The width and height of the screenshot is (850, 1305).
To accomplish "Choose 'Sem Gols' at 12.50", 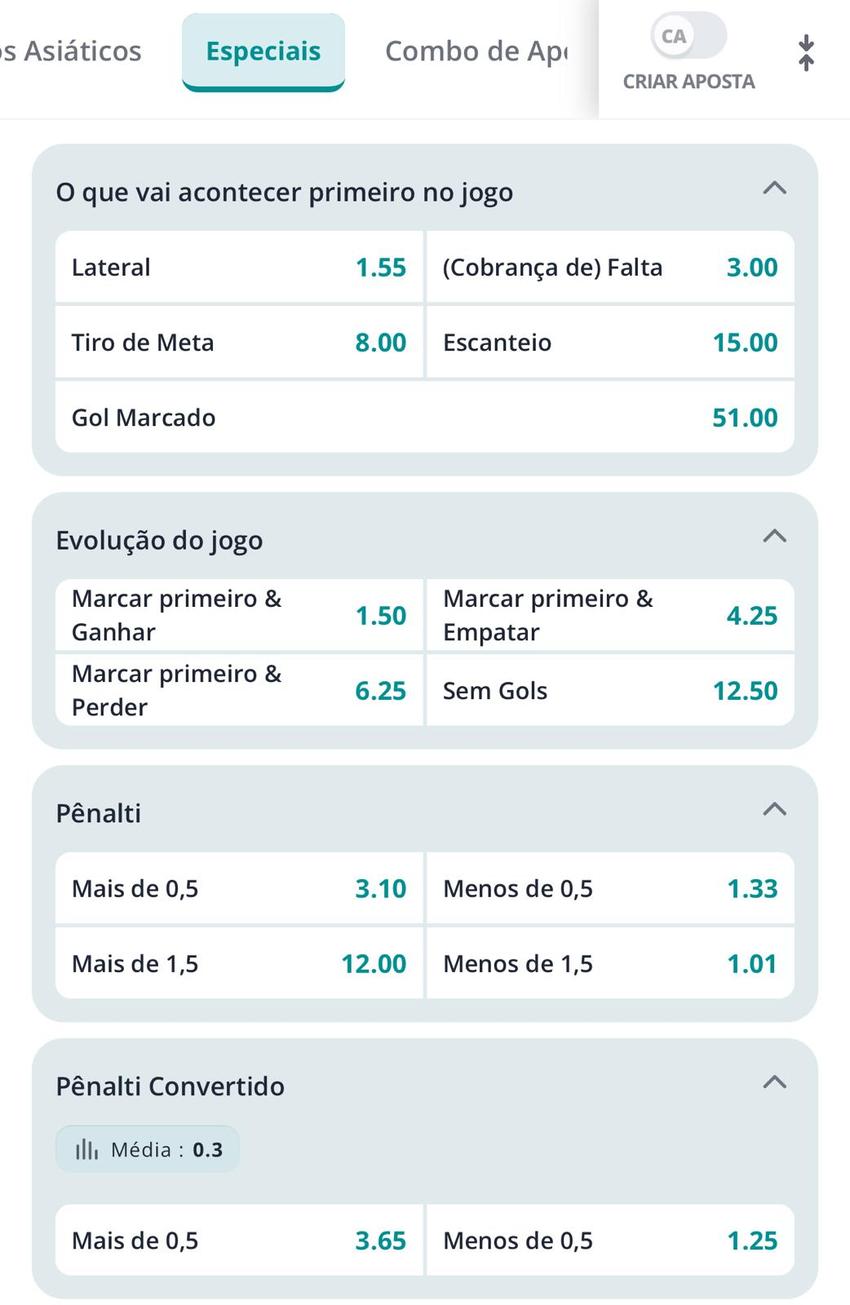I will (610, 690).
